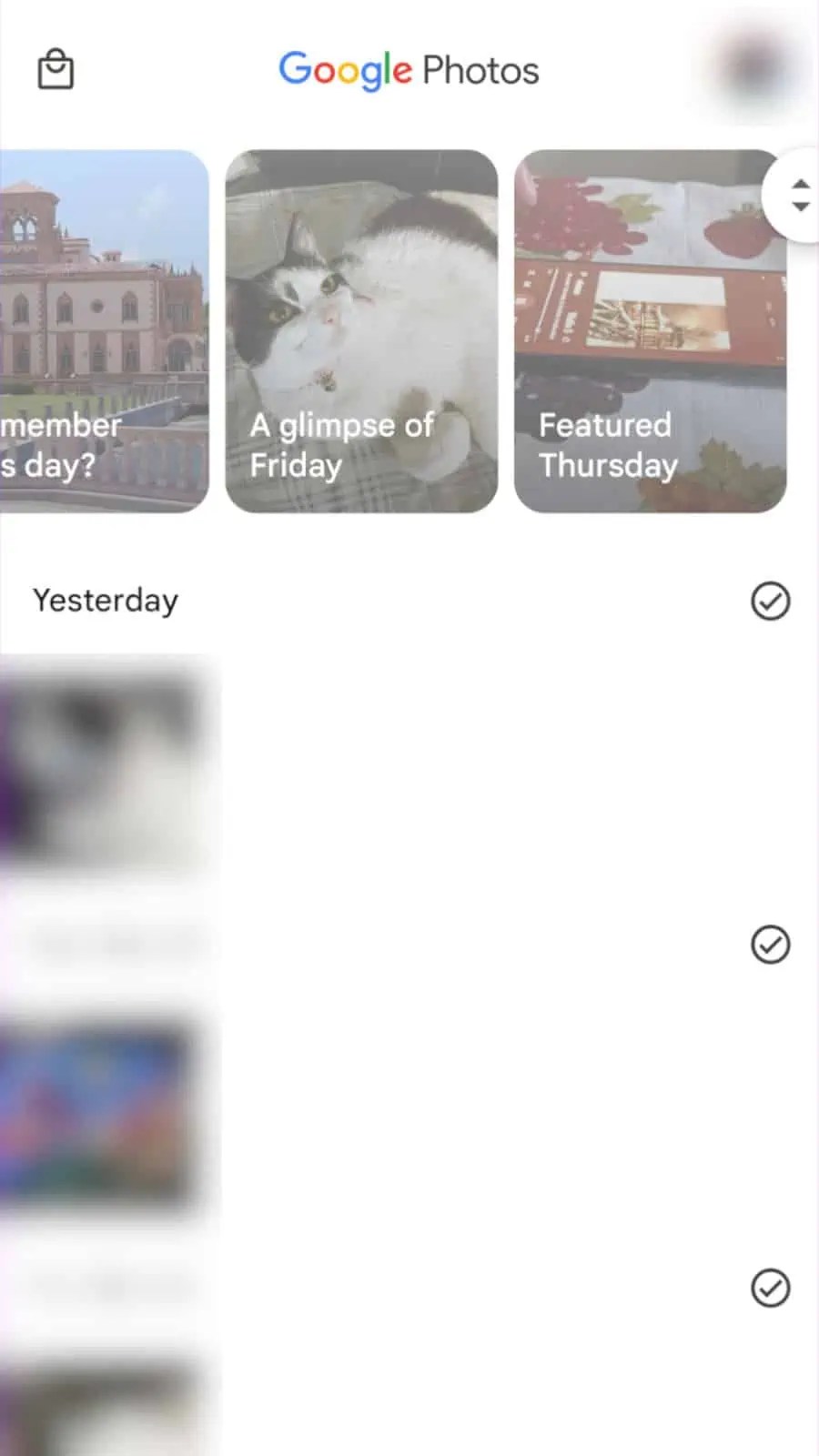Open the memories carousel first card

point(100,330)
